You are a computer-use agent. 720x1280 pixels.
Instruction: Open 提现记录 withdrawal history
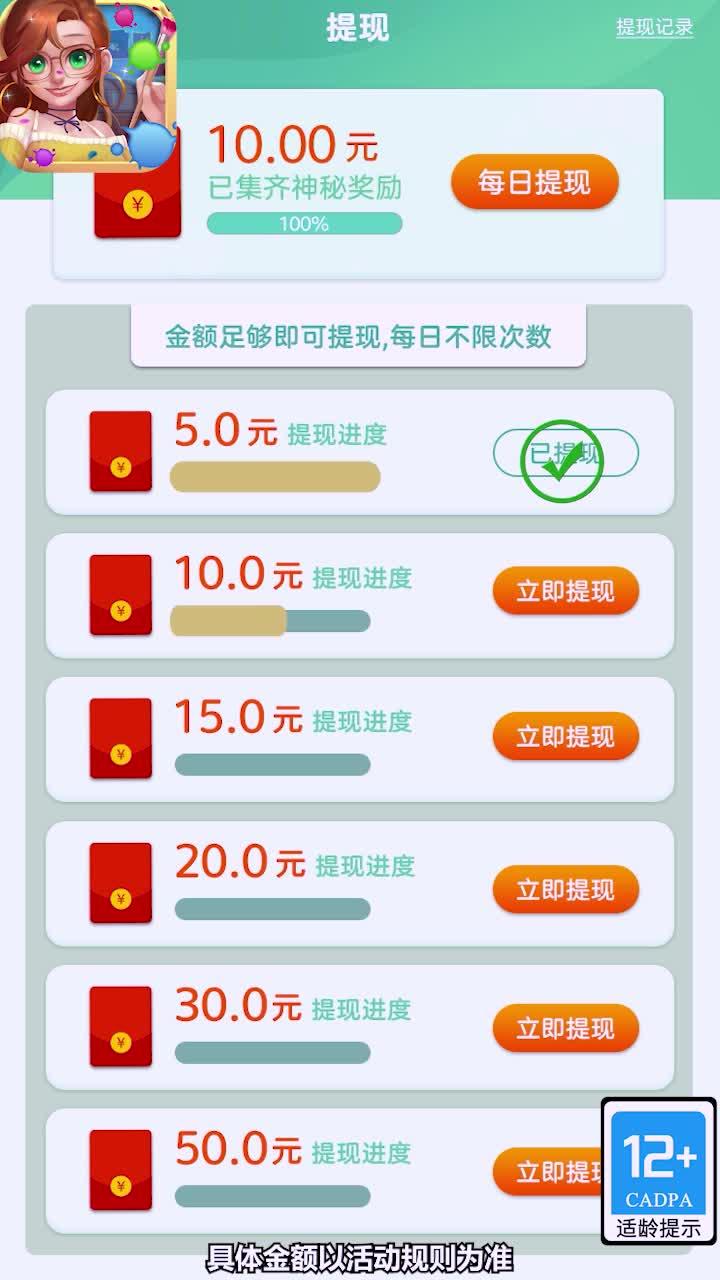[x=654, y=28]
